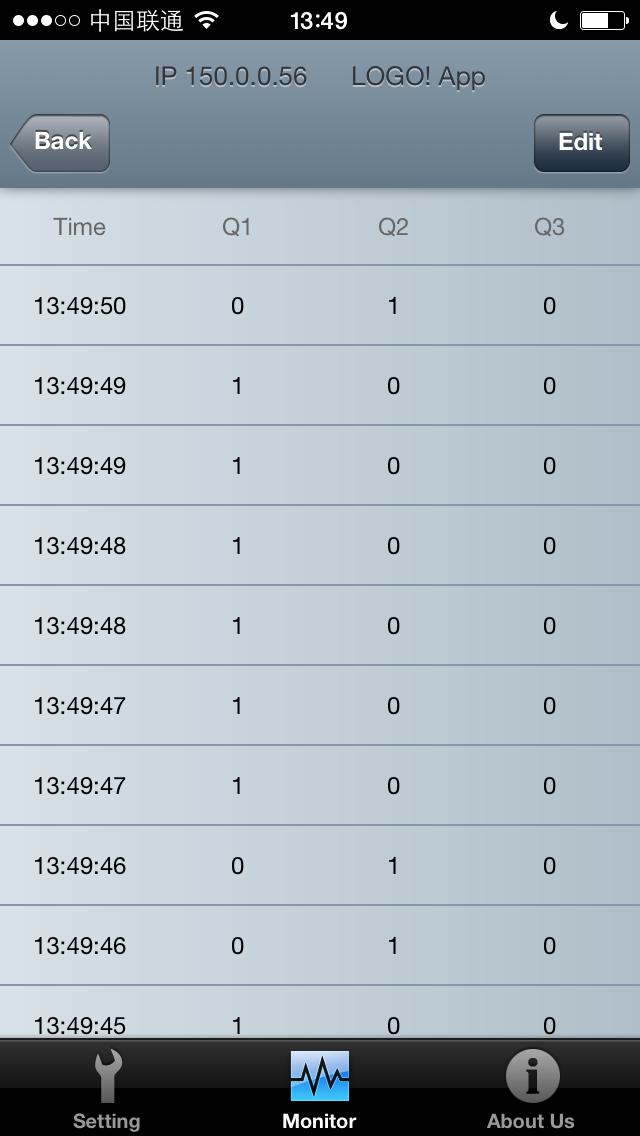Screen dimensions: 640x1136
Task: Select the Monitor tab
Action: click(319, 1090)
